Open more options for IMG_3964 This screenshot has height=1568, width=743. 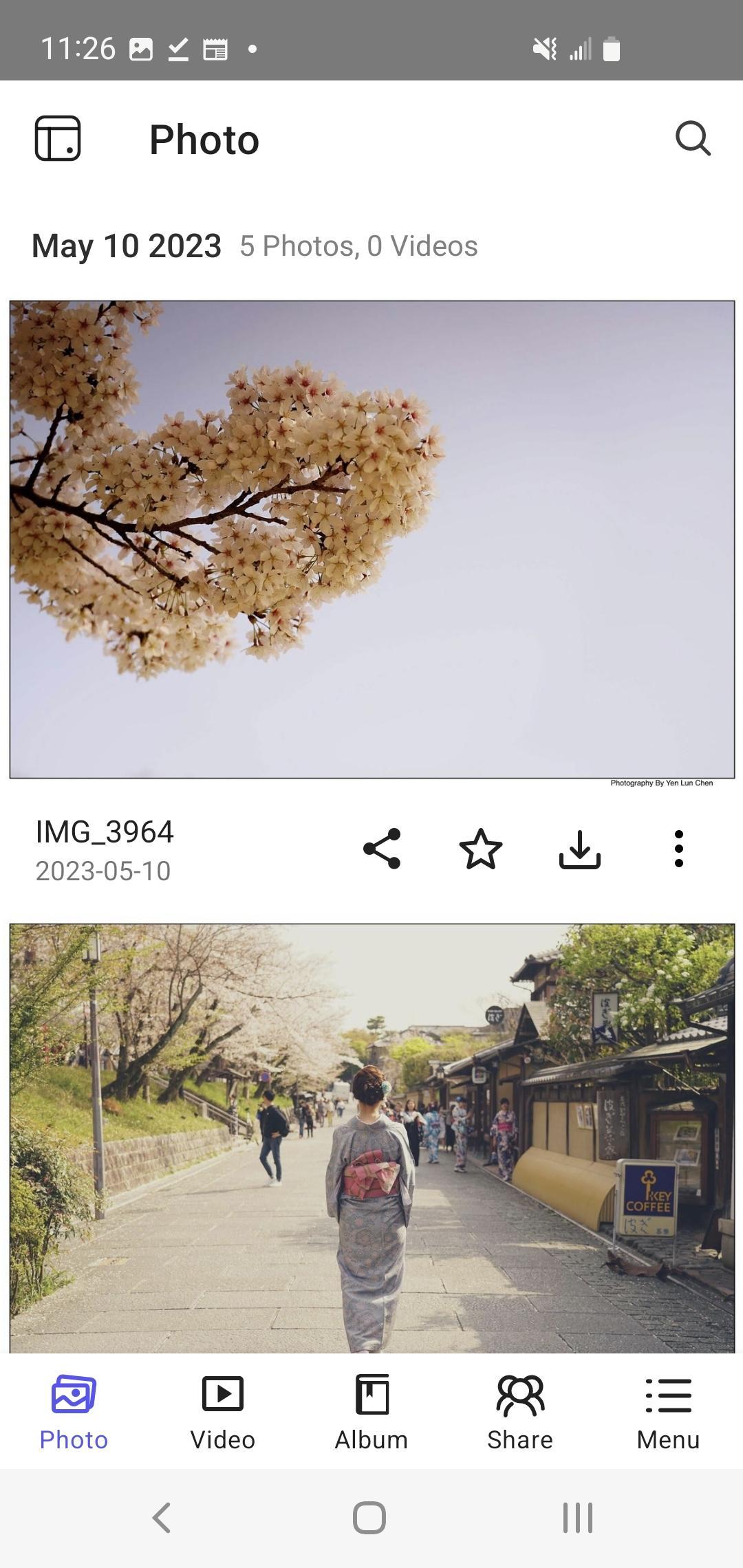click(679, 849)
